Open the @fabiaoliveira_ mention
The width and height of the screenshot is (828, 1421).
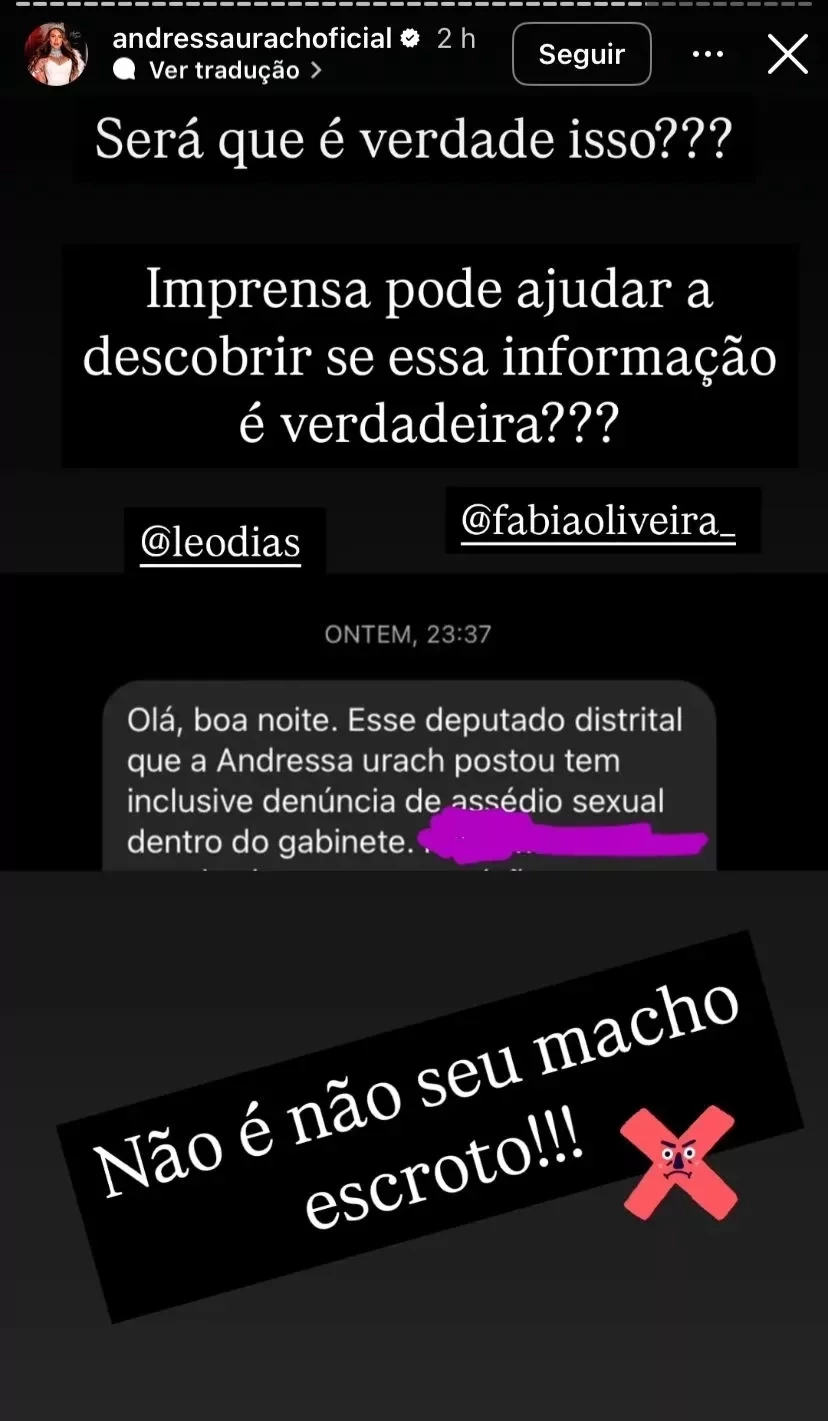coord(598,521)
